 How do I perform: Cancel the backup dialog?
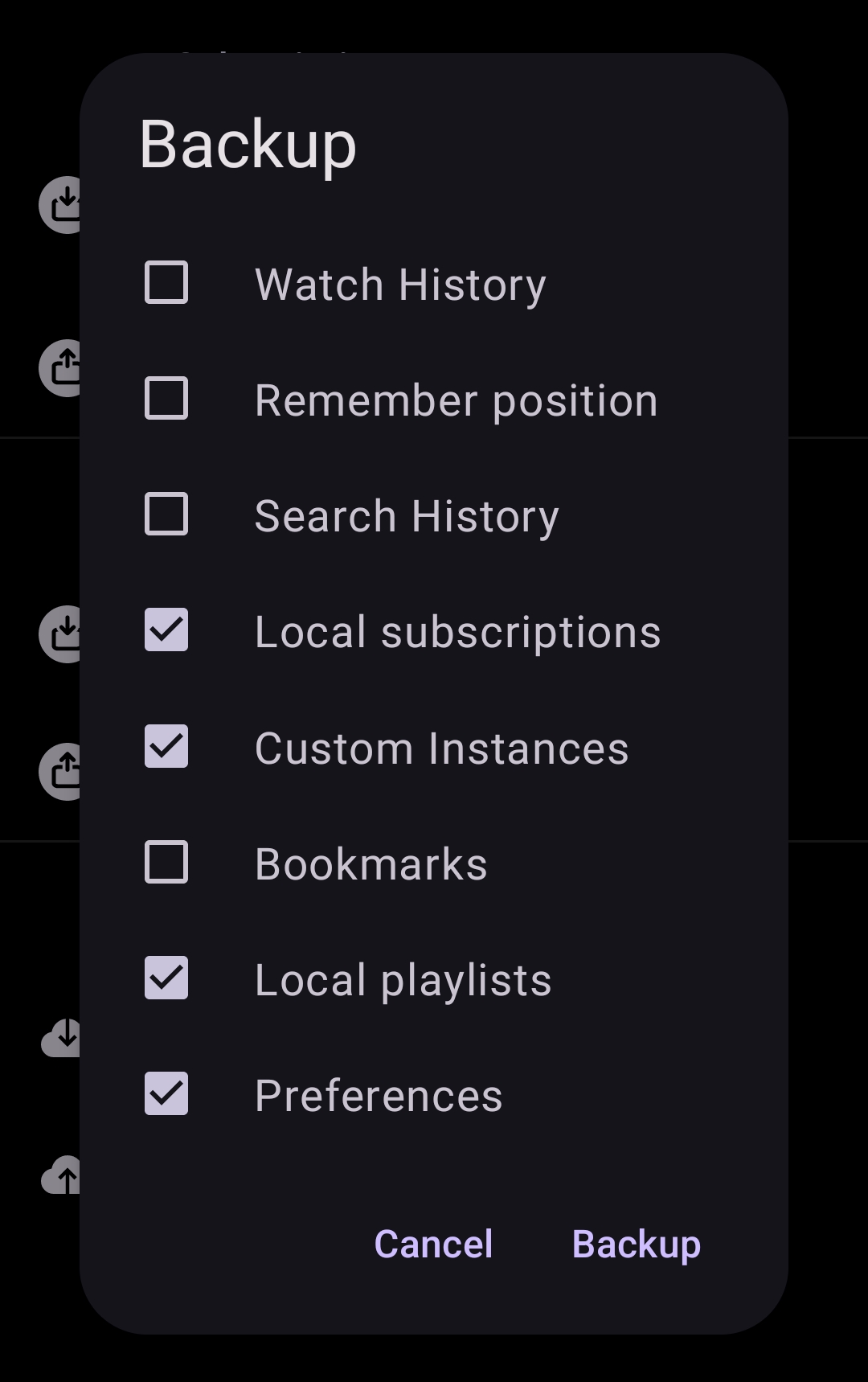pyautogui.click(x=433, y=1244)
